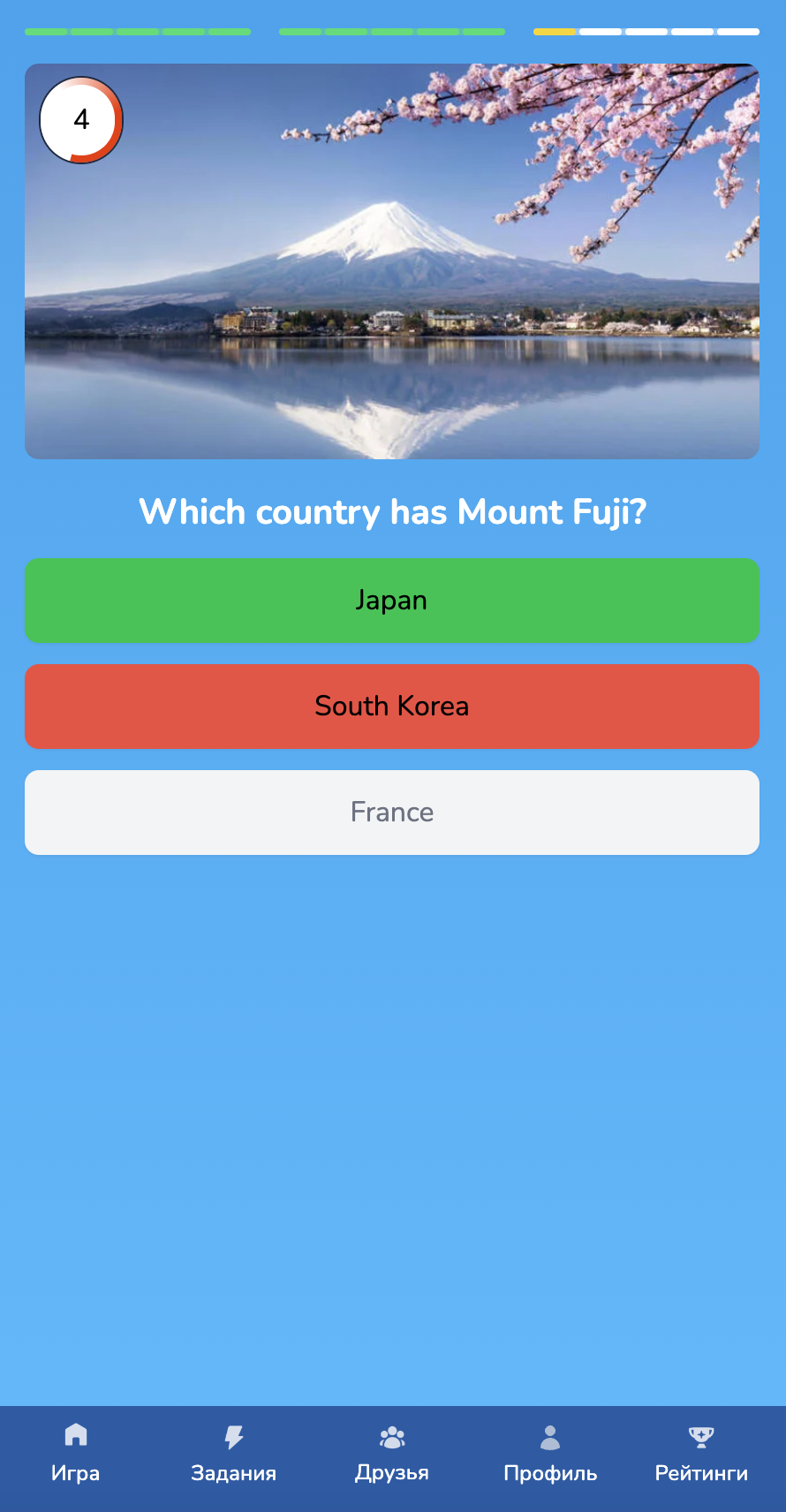
Task: Open the Профиль tab
Action: [550, 1454]
